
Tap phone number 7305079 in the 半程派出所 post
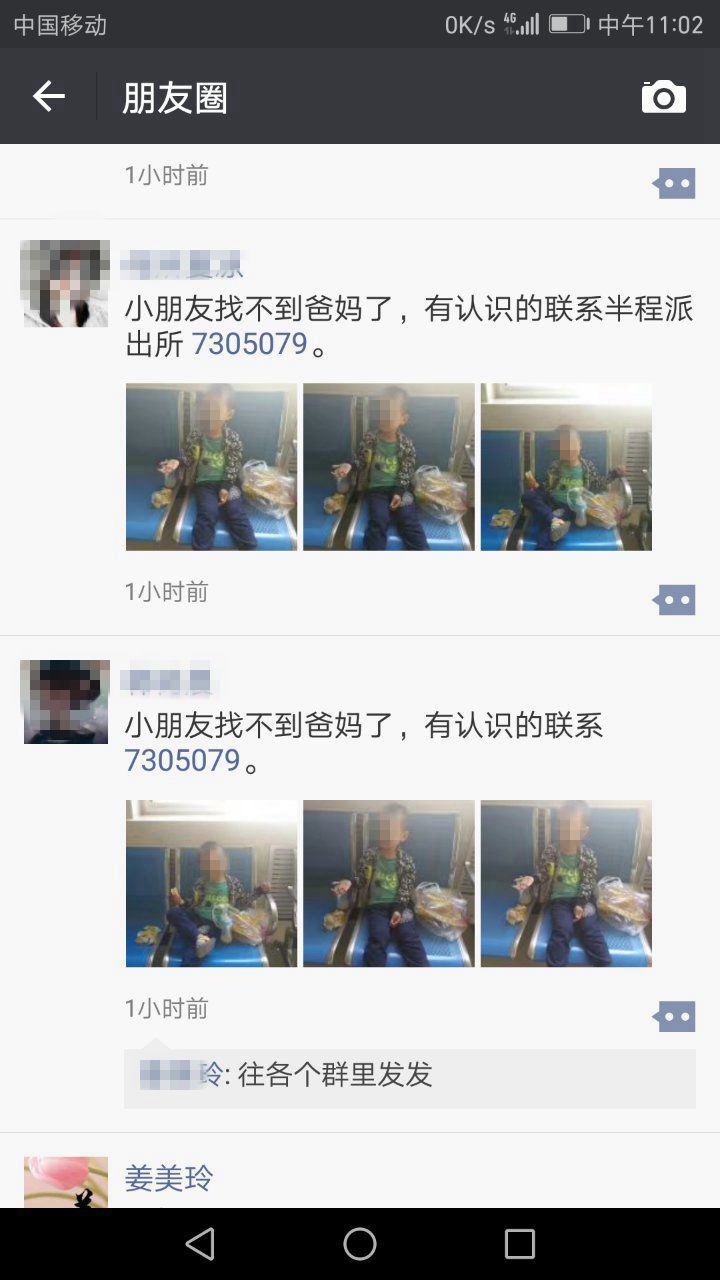(249, 344)
